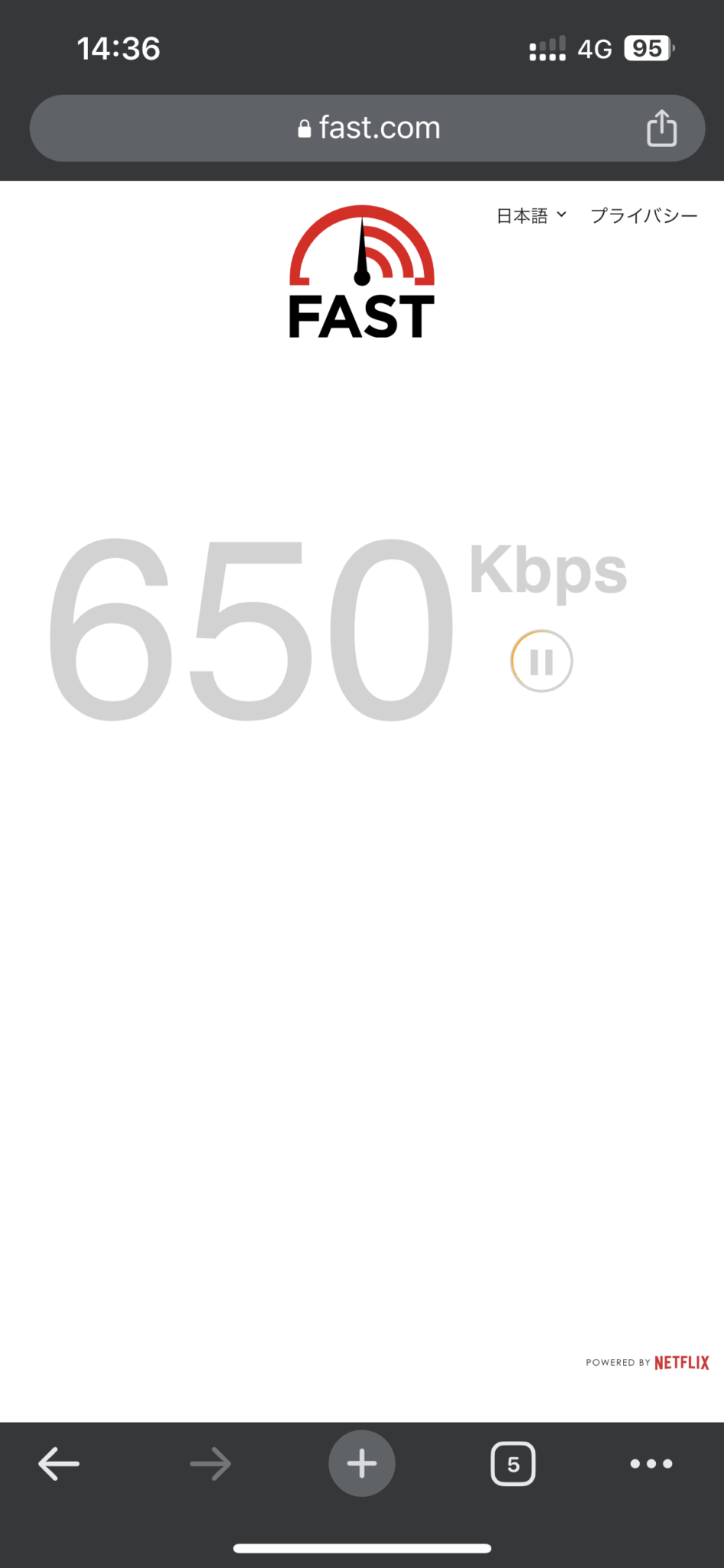Open the Powered by Netflix link

pos(647,1363)
